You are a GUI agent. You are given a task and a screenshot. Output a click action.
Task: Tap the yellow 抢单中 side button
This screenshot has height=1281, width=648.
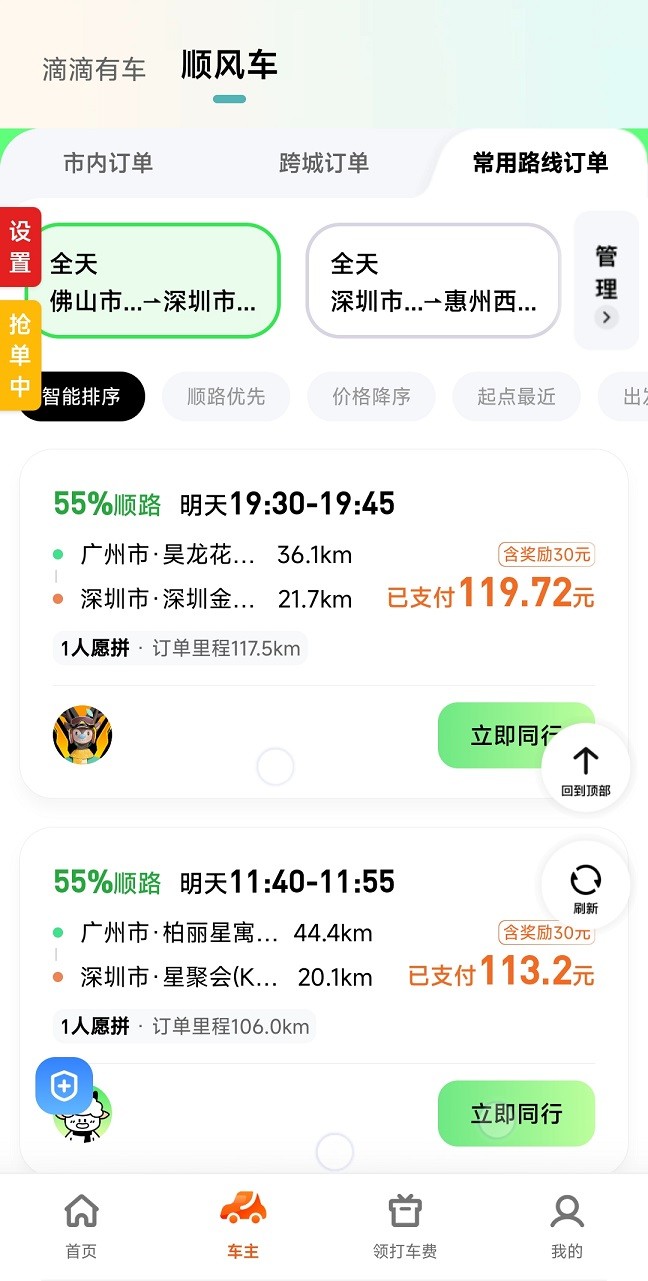[x=20, y=355]
